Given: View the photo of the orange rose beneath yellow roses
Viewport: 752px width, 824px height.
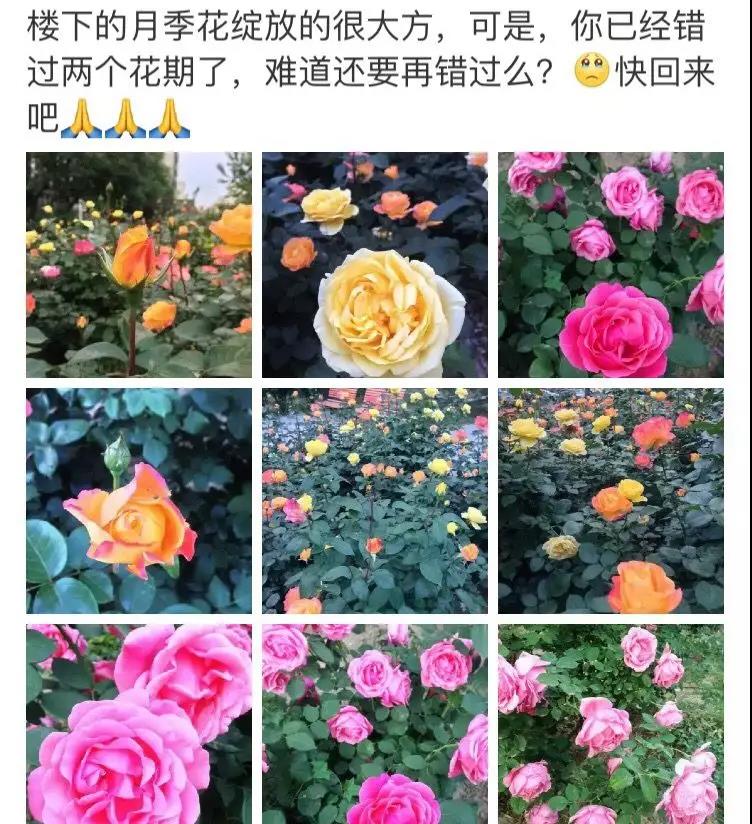Looking at the screenshot, I should [x=611, y=500].
